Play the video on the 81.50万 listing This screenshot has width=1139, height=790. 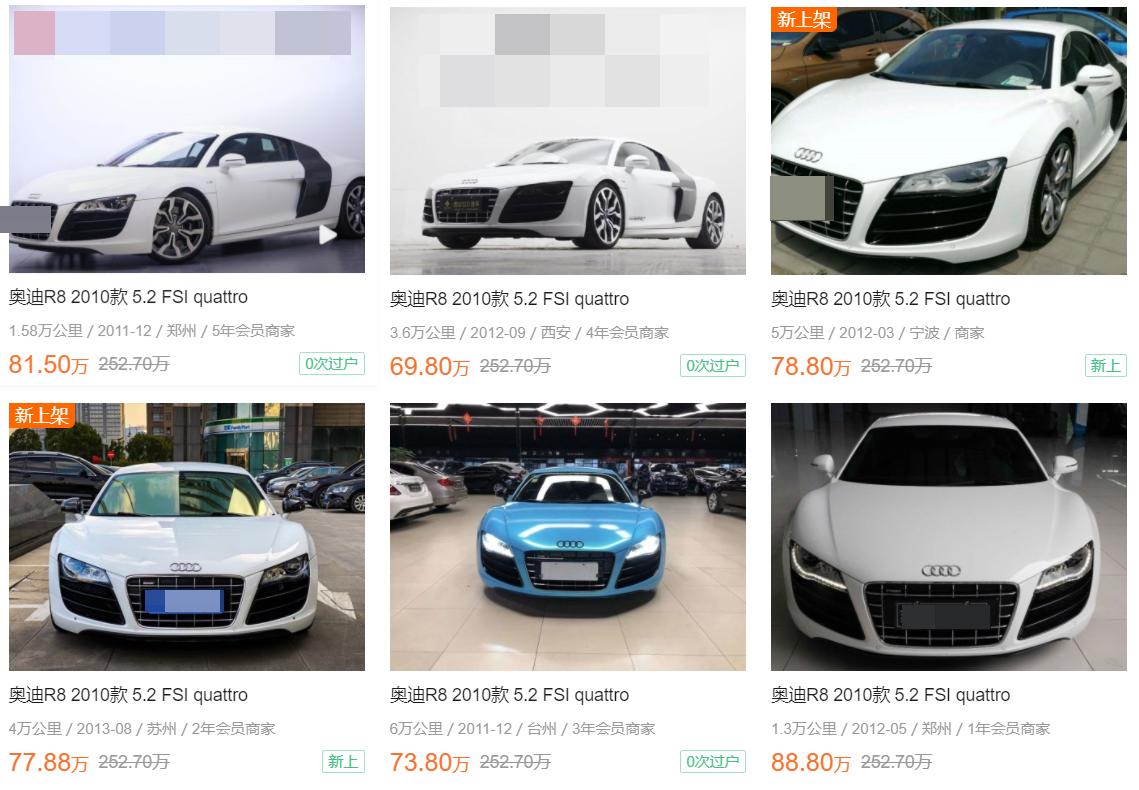[327, 235]
